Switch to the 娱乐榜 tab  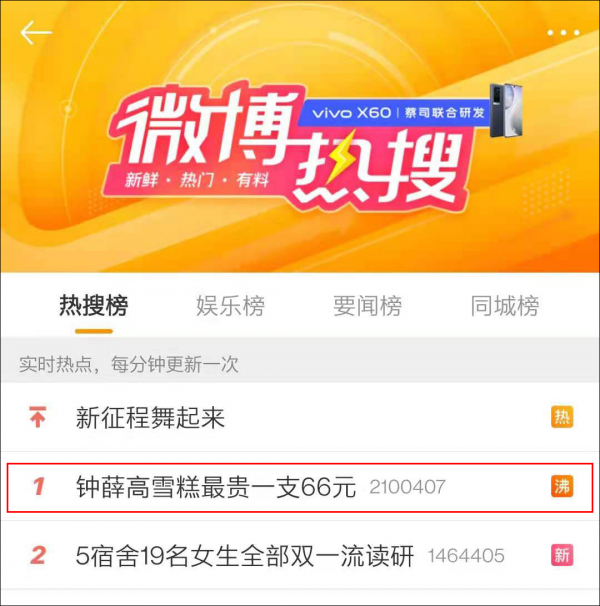(x=231, y=306)
